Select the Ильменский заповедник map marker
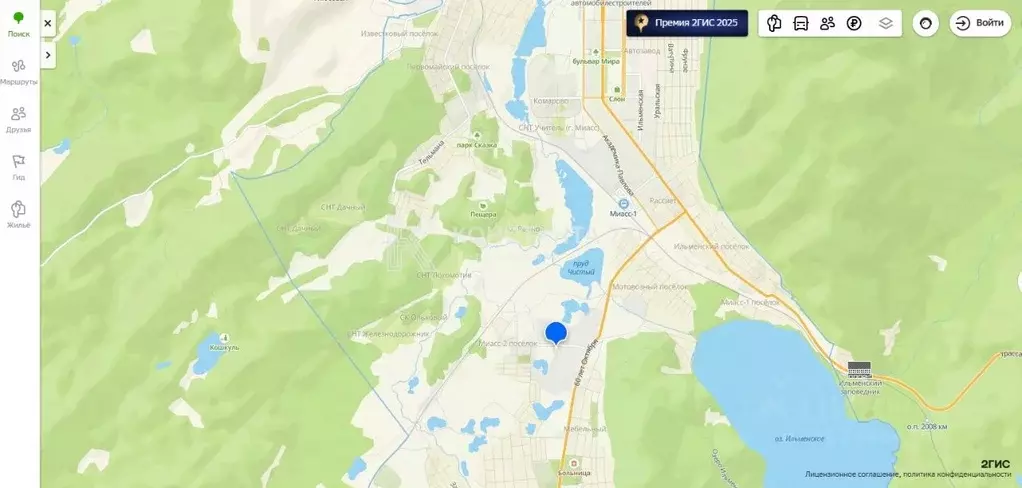The image size is (1022, 488). pyautogui.click(x=859, y=369)
